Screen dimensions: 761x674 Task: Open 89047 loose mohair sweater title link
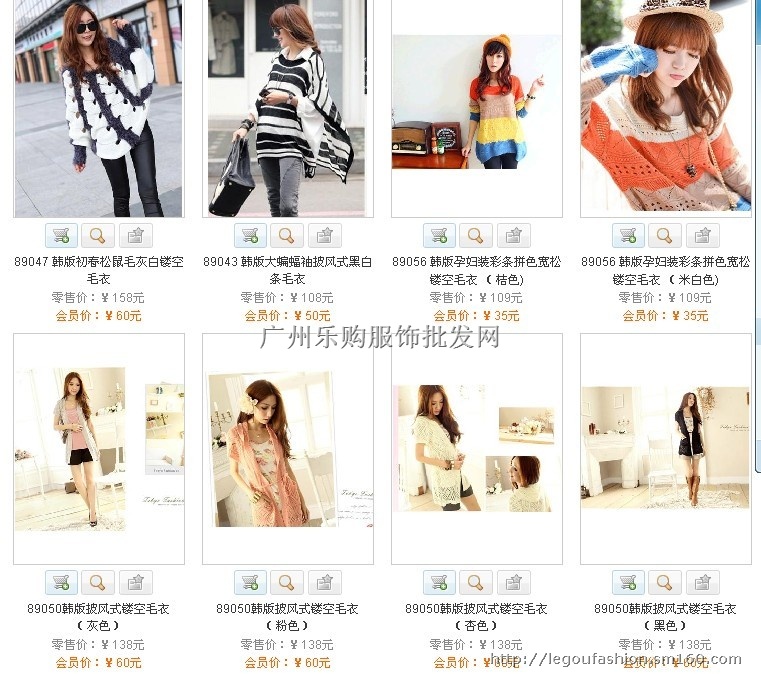(x=98, y=270)
